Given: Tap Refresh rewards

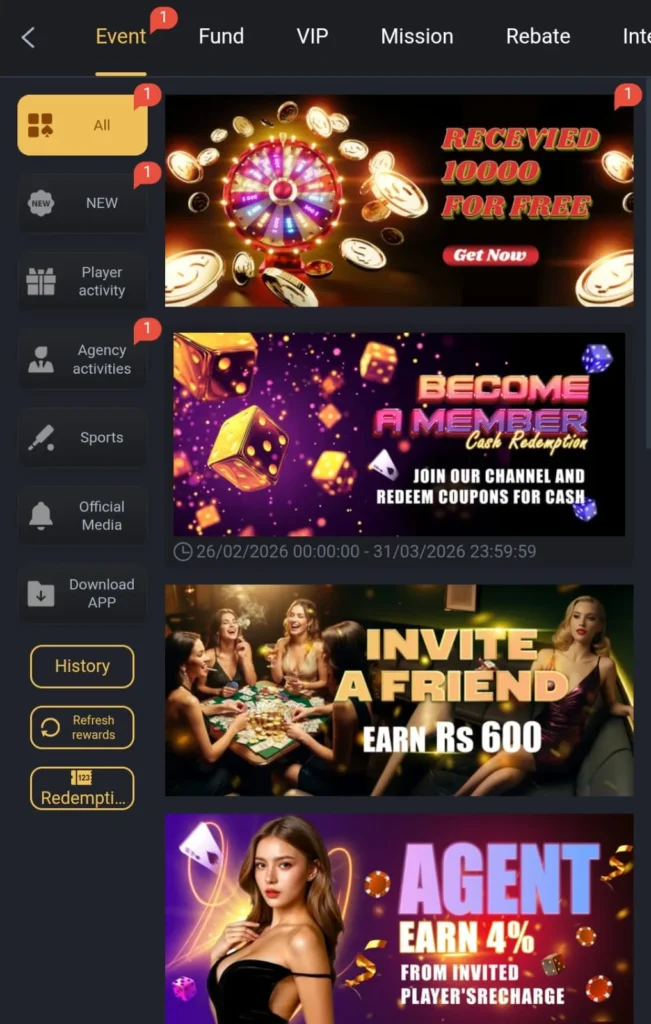Looking at the screenshot, I should (82, 727).
